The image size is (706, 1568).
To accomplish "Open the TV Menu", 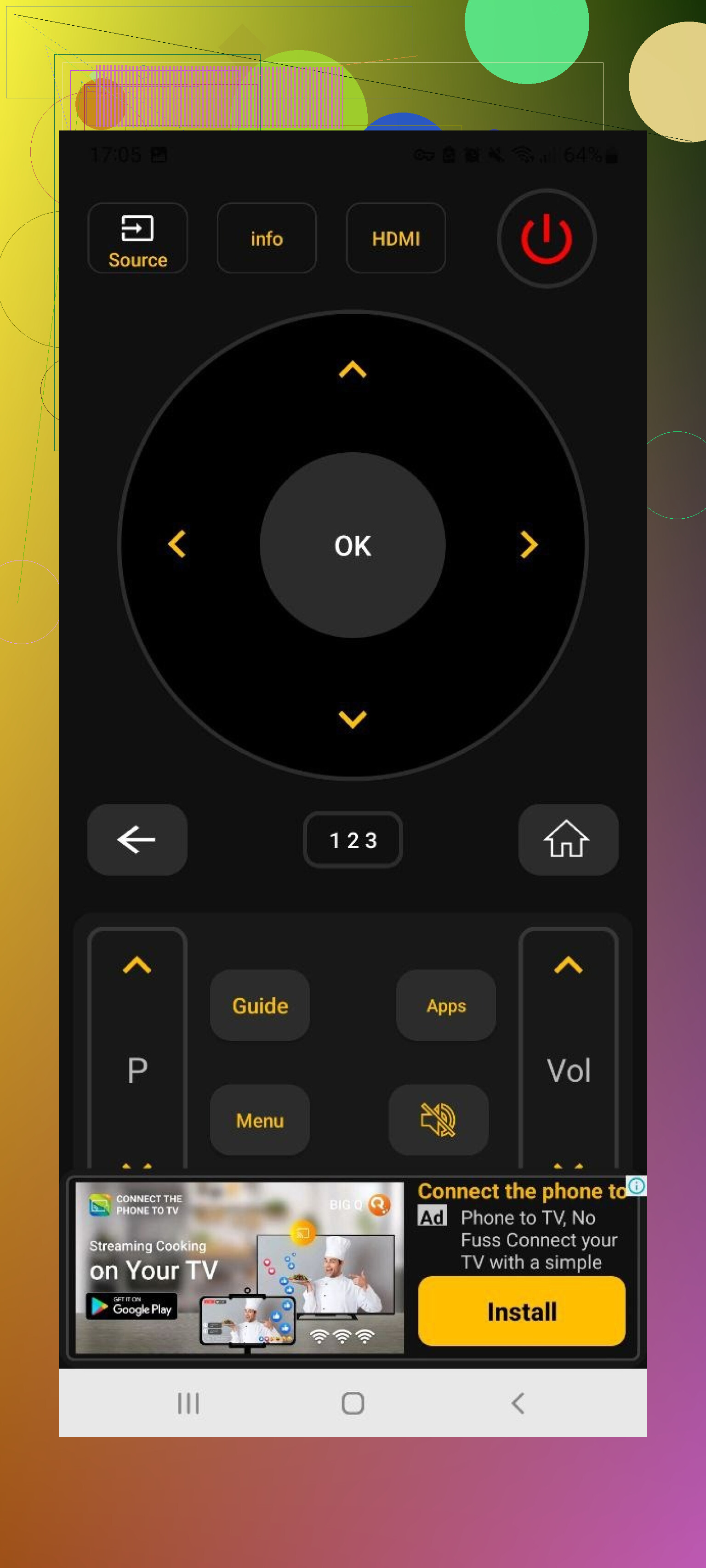I will click(260, 1120).
